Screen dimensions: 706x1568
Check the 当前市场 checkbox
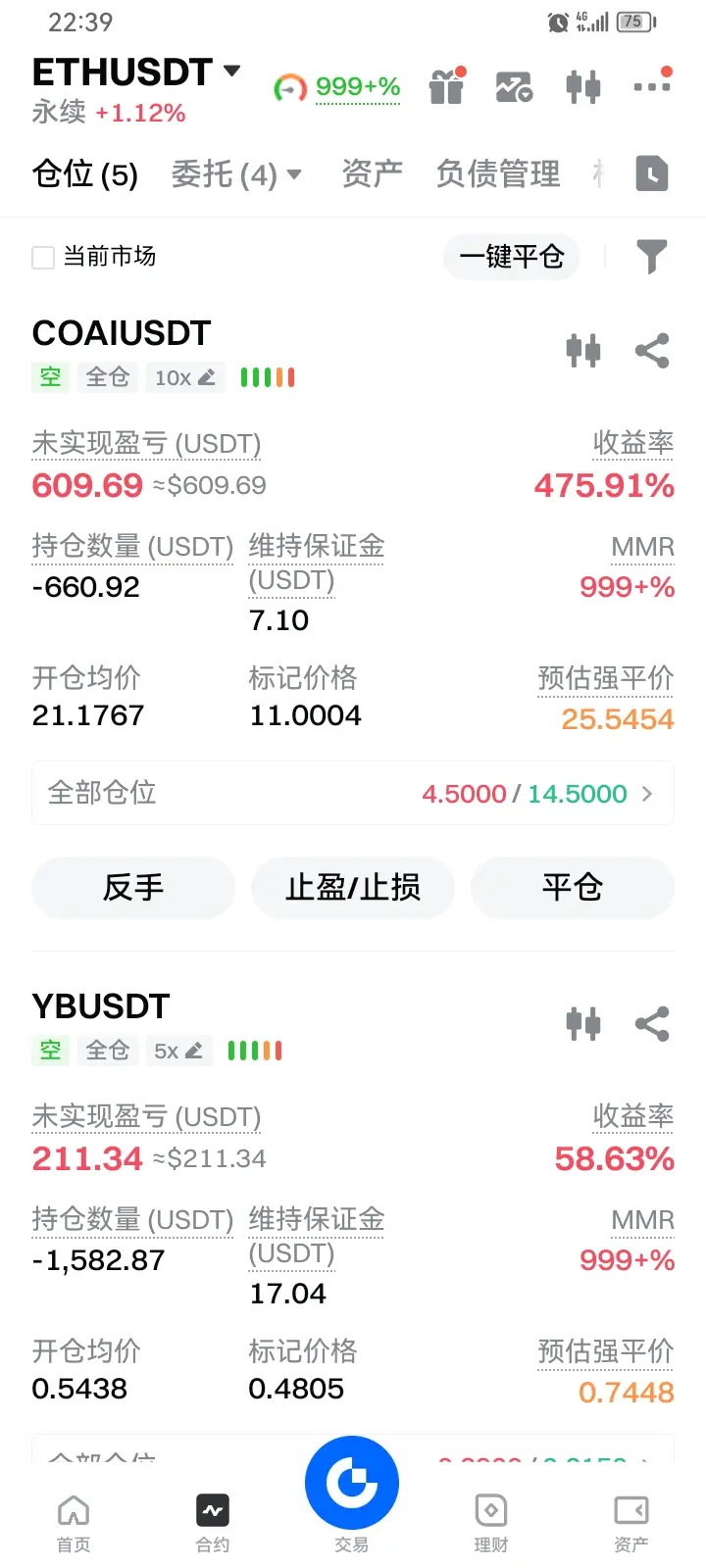point(43,258)
